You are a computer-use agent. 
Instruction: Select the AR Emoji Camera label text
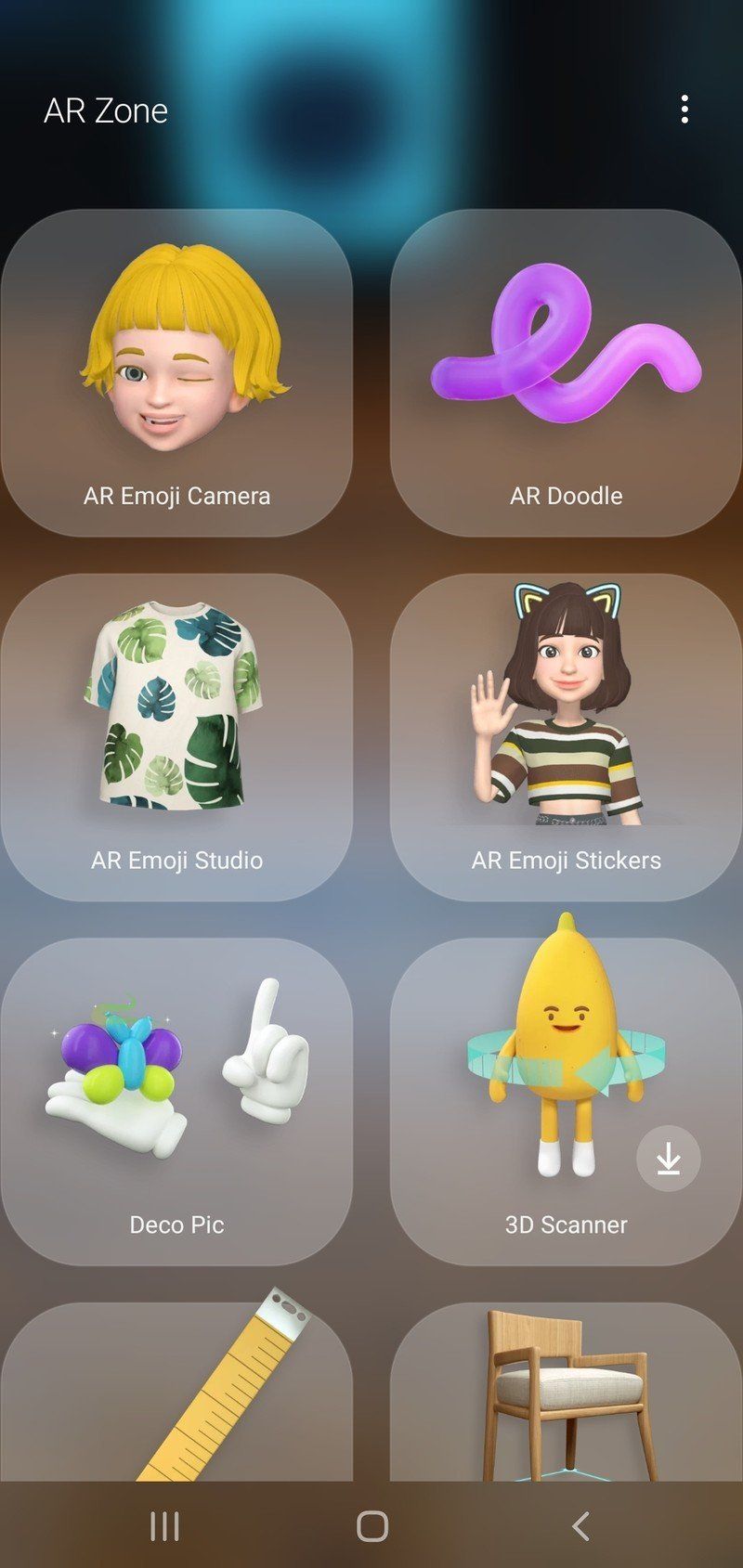(x=176, y=496)
